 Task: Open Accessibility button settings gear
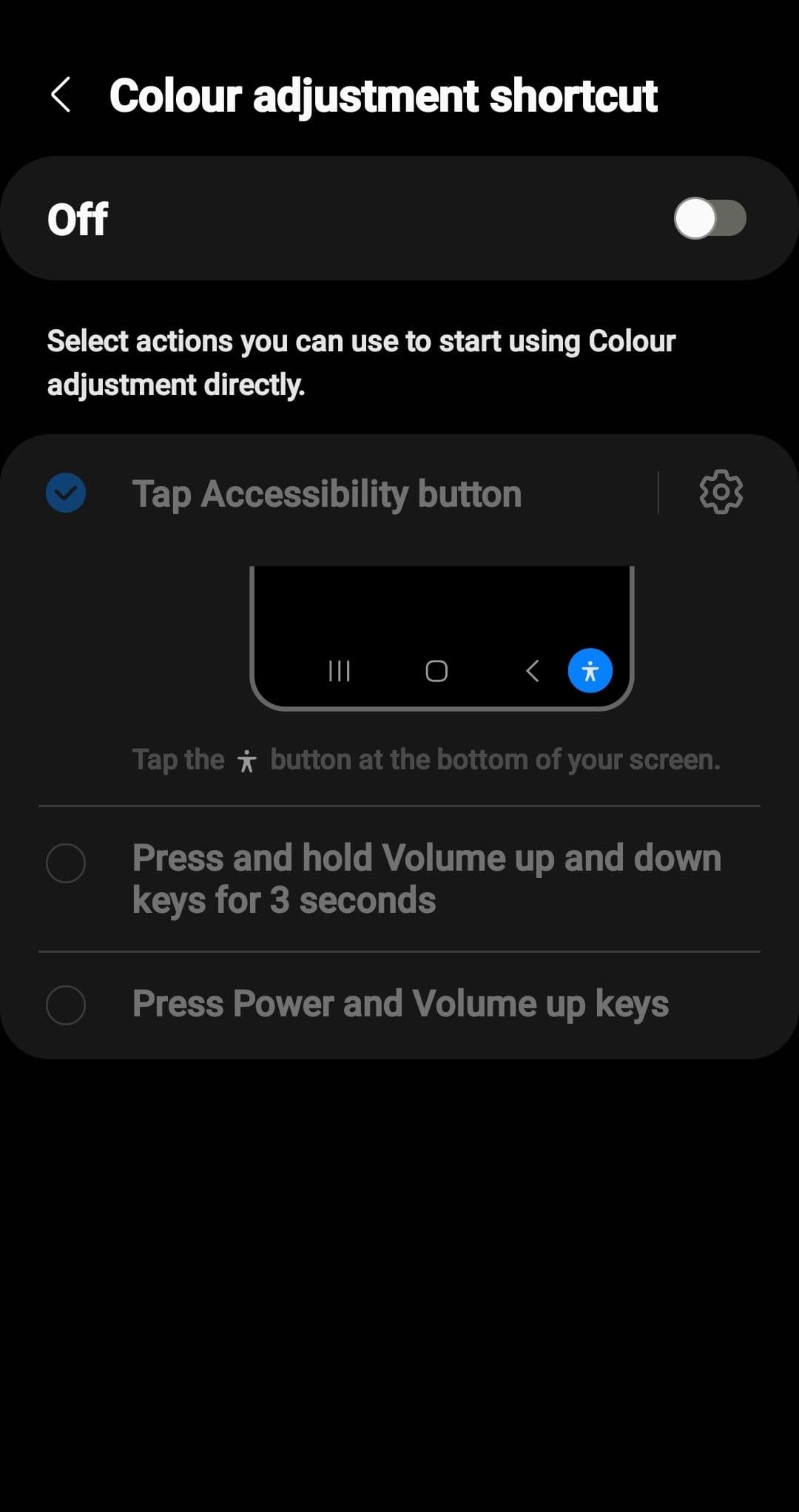(721, 493)
